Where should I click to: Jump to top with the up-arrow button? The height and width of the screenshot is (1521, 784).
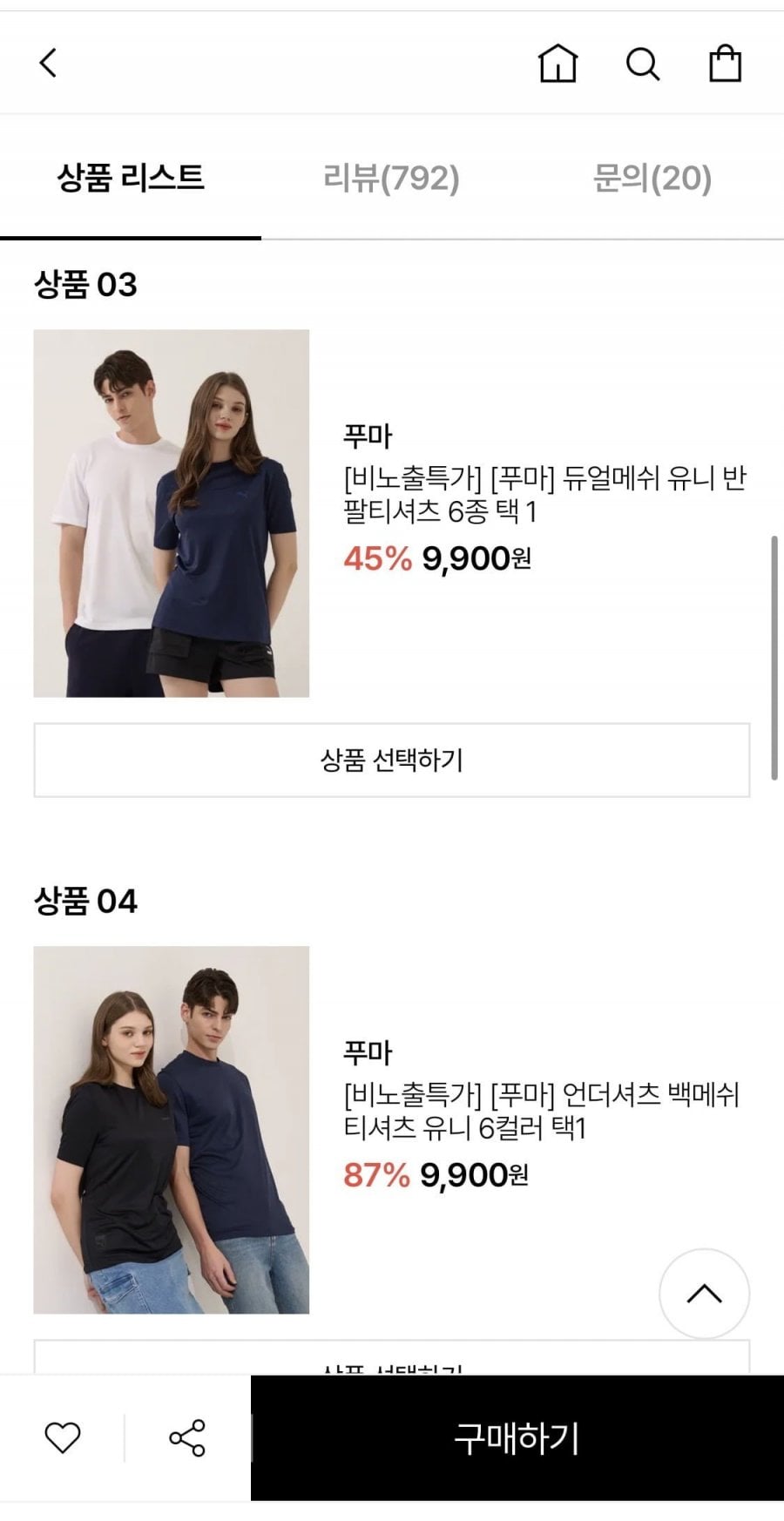(x=704, y=1294)
